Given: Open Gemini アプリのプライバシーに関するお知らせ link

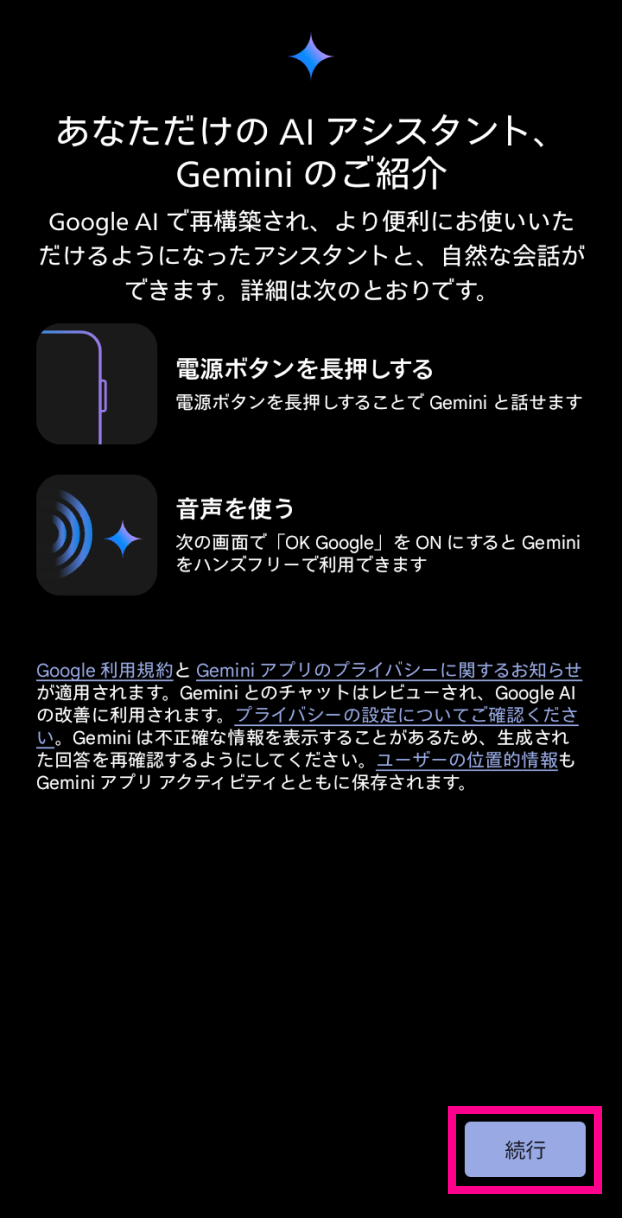Looking at the screenshot, I should [388, 670].
